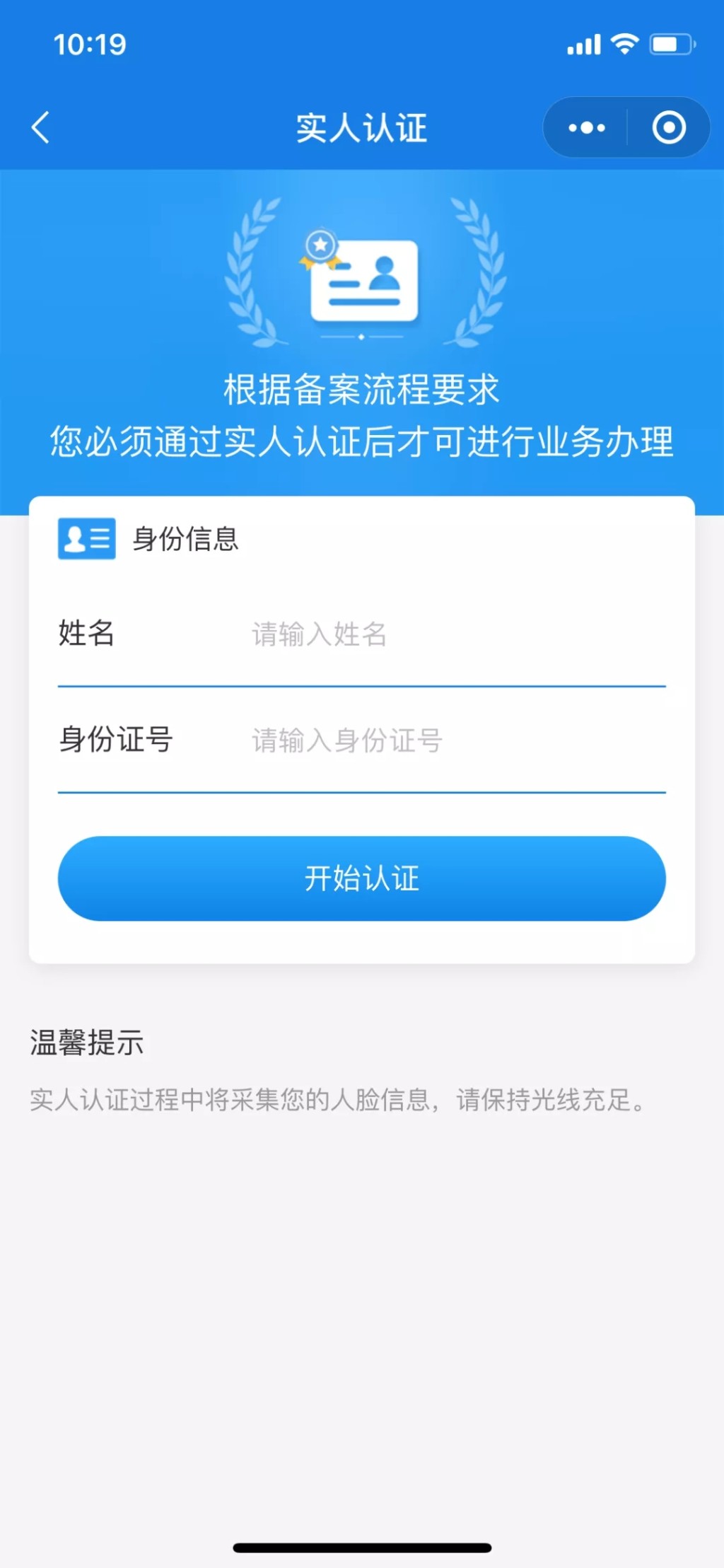Tap the 开始认证 button
The width and height of the screenshot is (724, 1568).
tap(362, 878)
